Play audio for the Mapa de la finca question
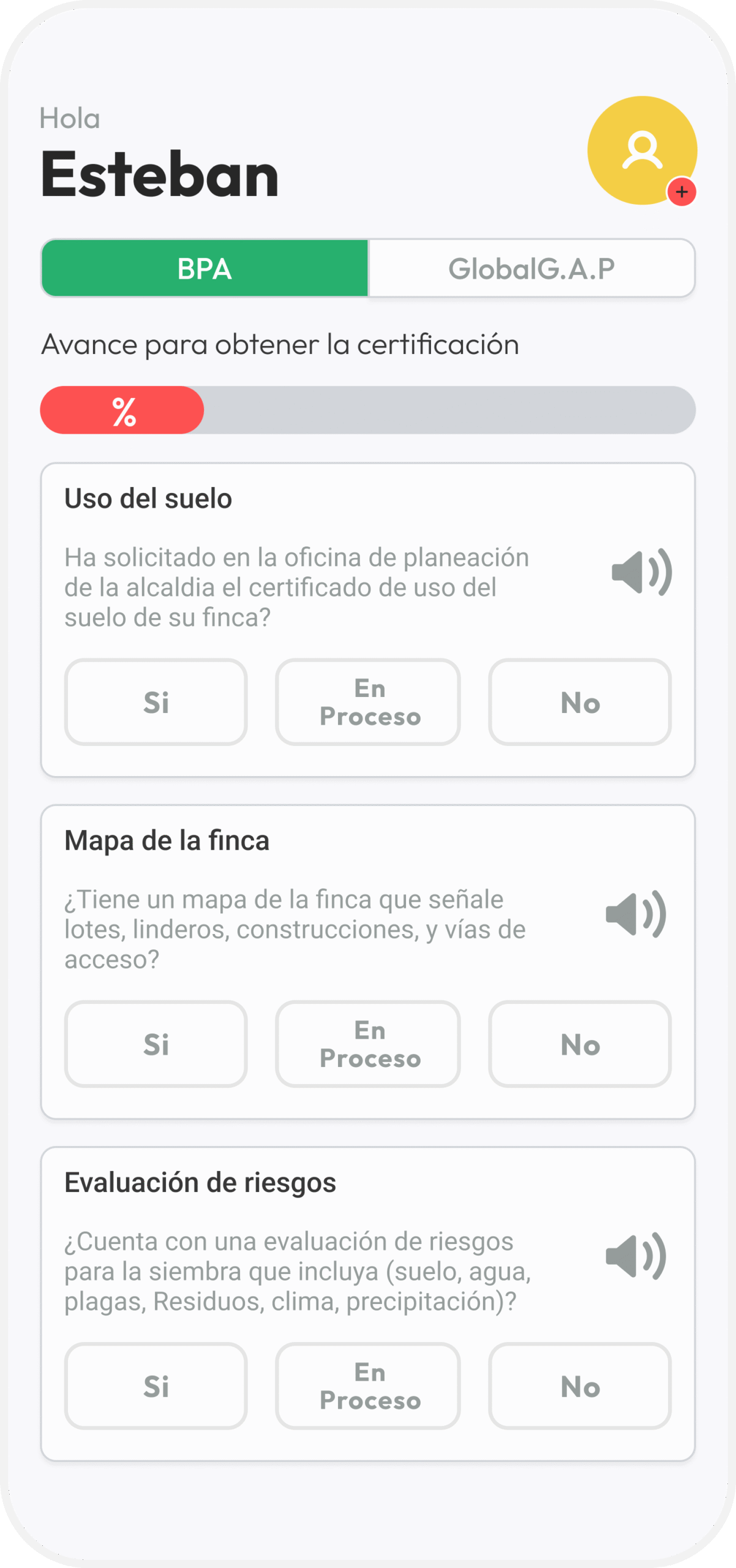The width and height of the screenshot is (736, 1568). pos(636,914)
